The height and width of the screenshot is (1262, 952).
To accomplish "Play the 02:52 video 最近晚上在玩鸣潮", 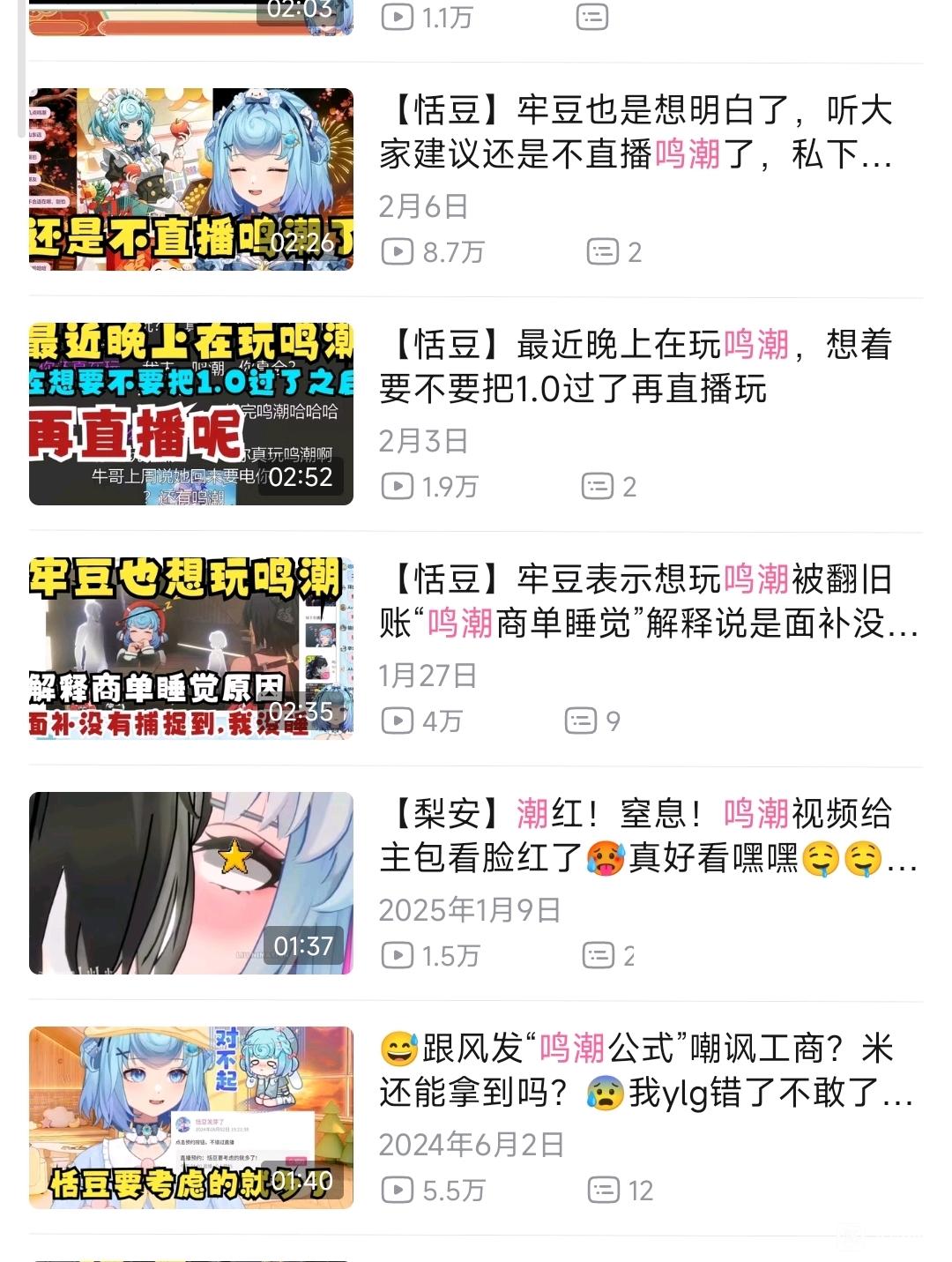I will coord(191,414).
